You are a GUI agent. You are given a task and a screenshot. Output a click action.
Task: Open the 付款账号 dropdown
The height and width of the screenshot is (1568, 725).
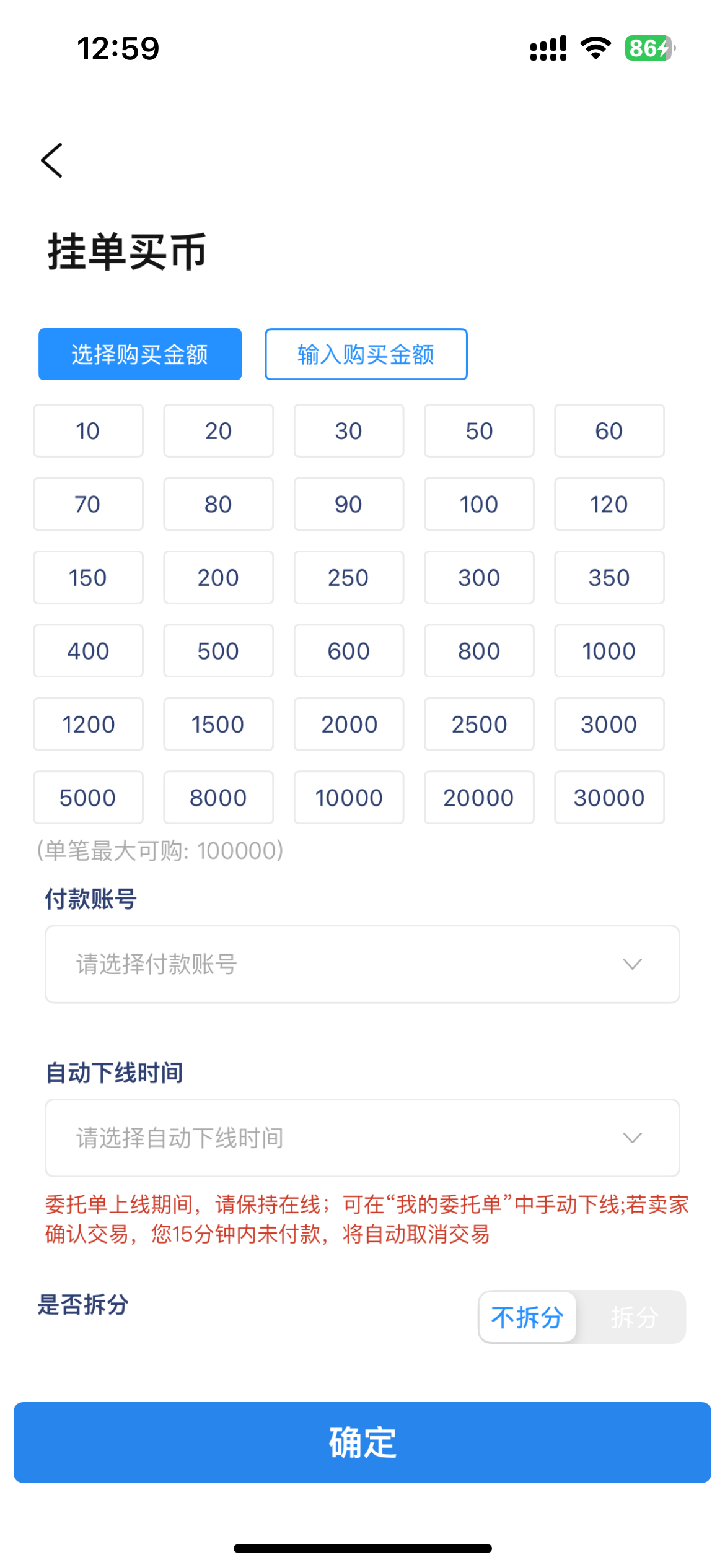[362, 964]
